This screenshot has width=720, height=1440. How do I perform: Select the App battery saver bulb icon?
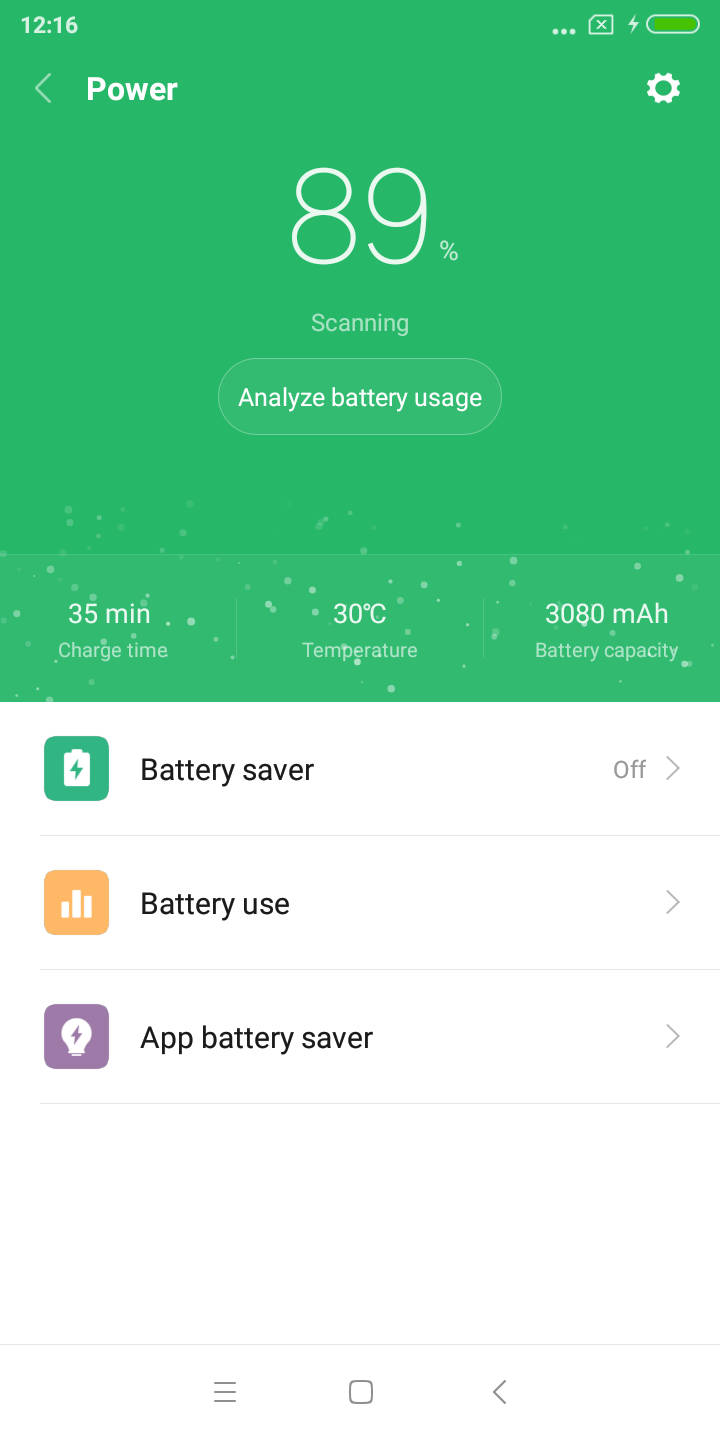click(x=76, y=1036)
